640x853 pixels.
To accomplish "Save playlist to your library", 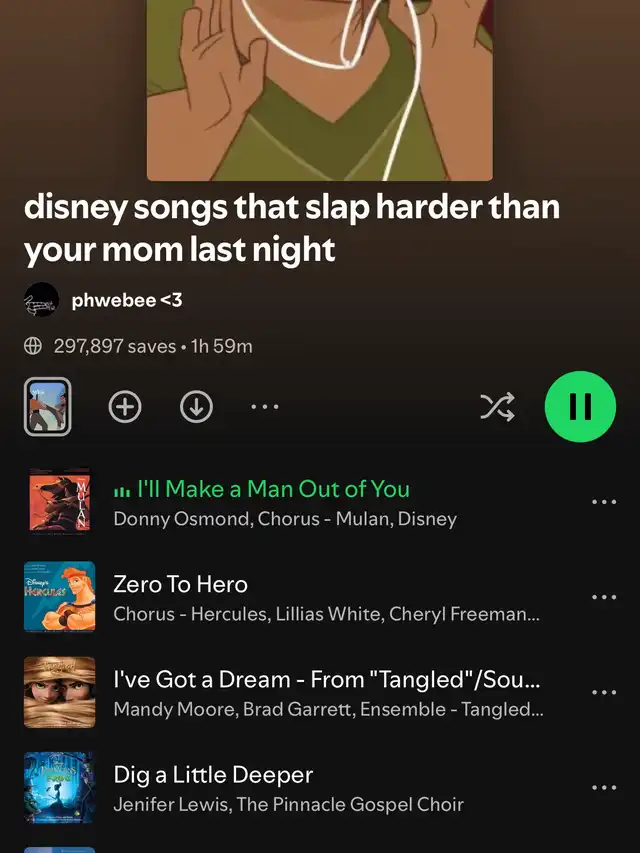I will (x=125, y=407).
